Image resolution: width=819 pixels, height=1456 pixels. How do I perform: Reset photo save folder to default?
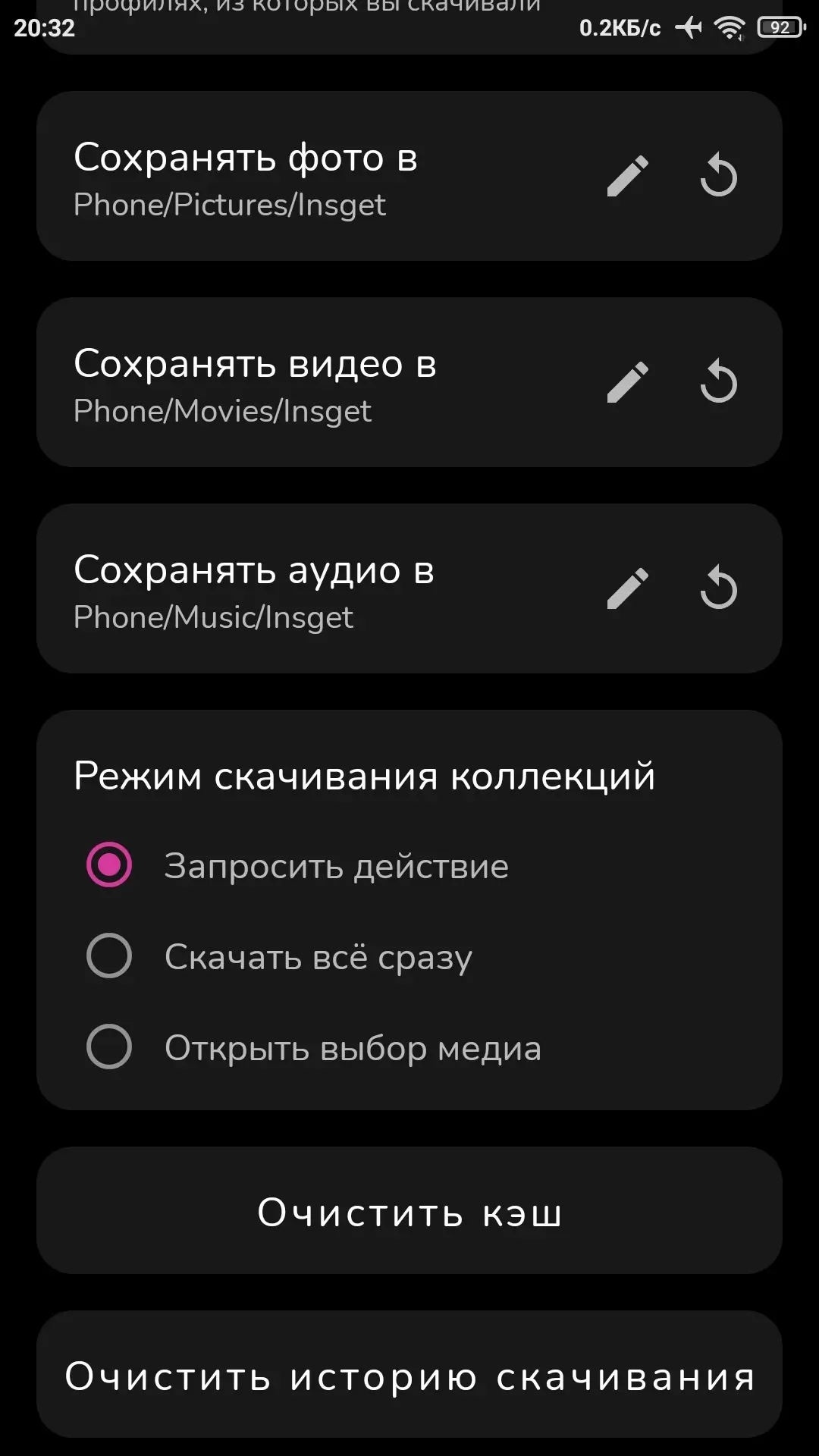(x=719, y=176)
